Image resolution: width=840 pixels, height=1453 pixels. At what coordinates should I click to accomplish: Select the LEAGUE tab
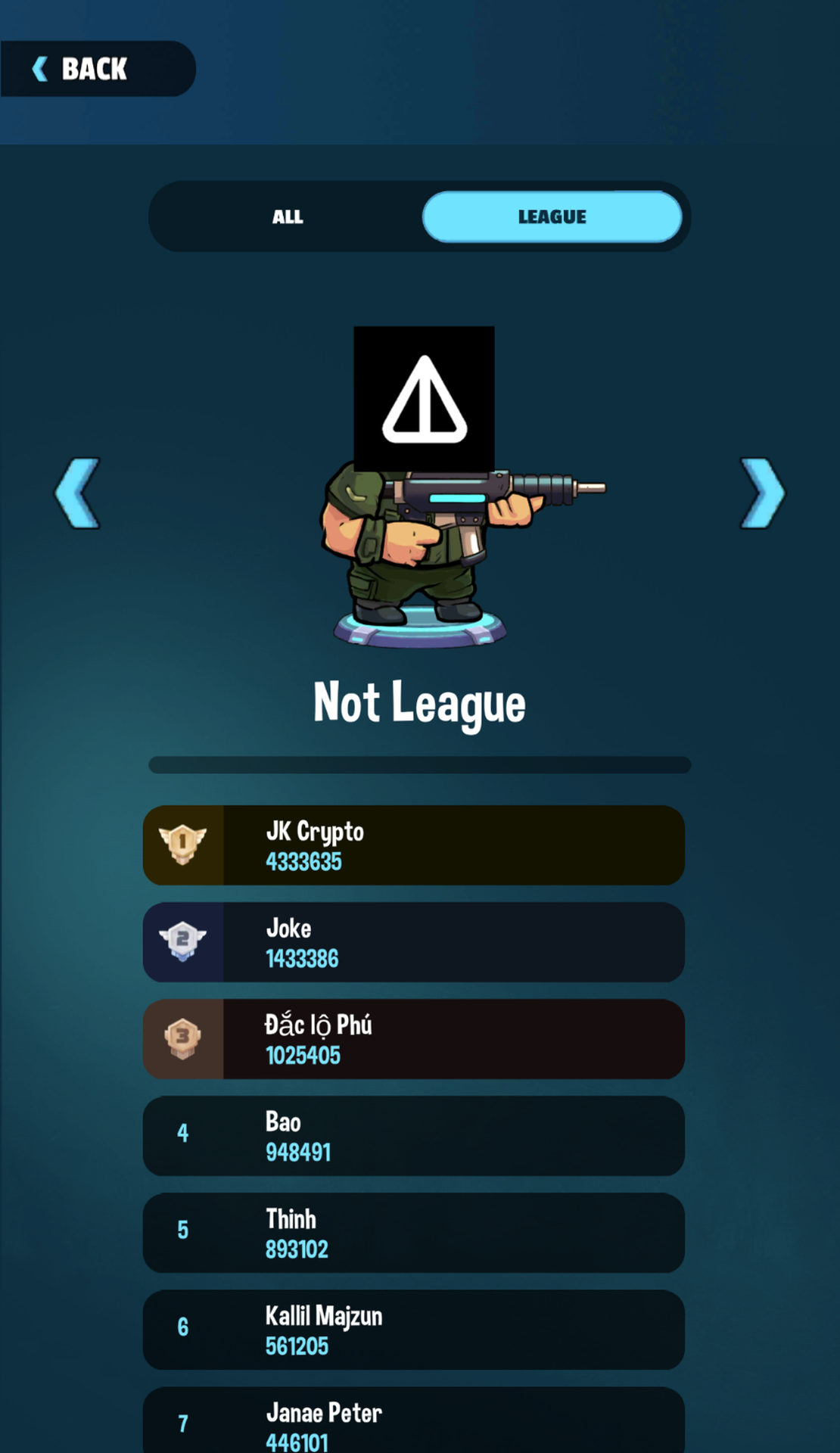pyautogui.click(x=552, y=217)
